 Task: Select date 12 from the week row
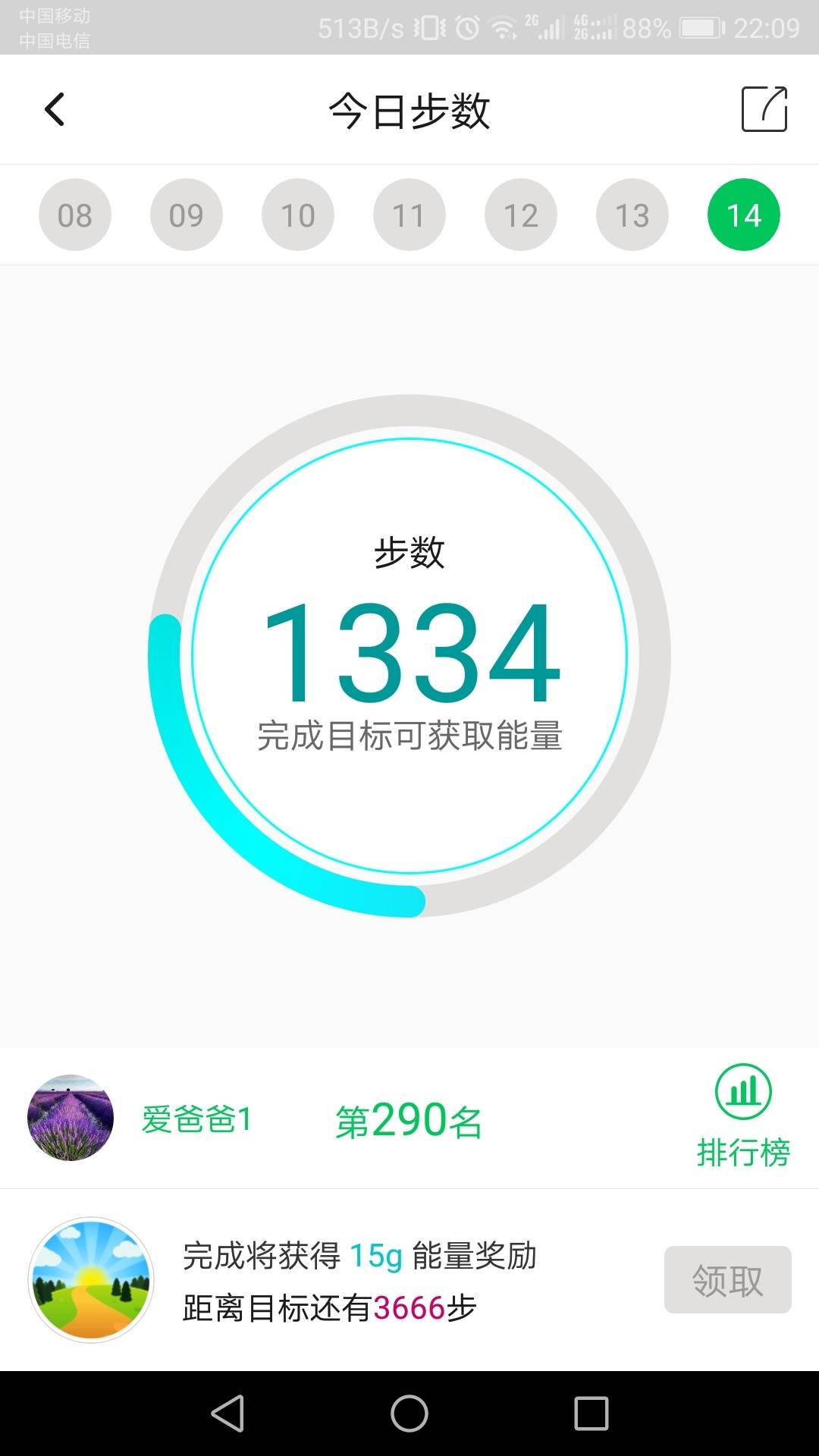521,215
